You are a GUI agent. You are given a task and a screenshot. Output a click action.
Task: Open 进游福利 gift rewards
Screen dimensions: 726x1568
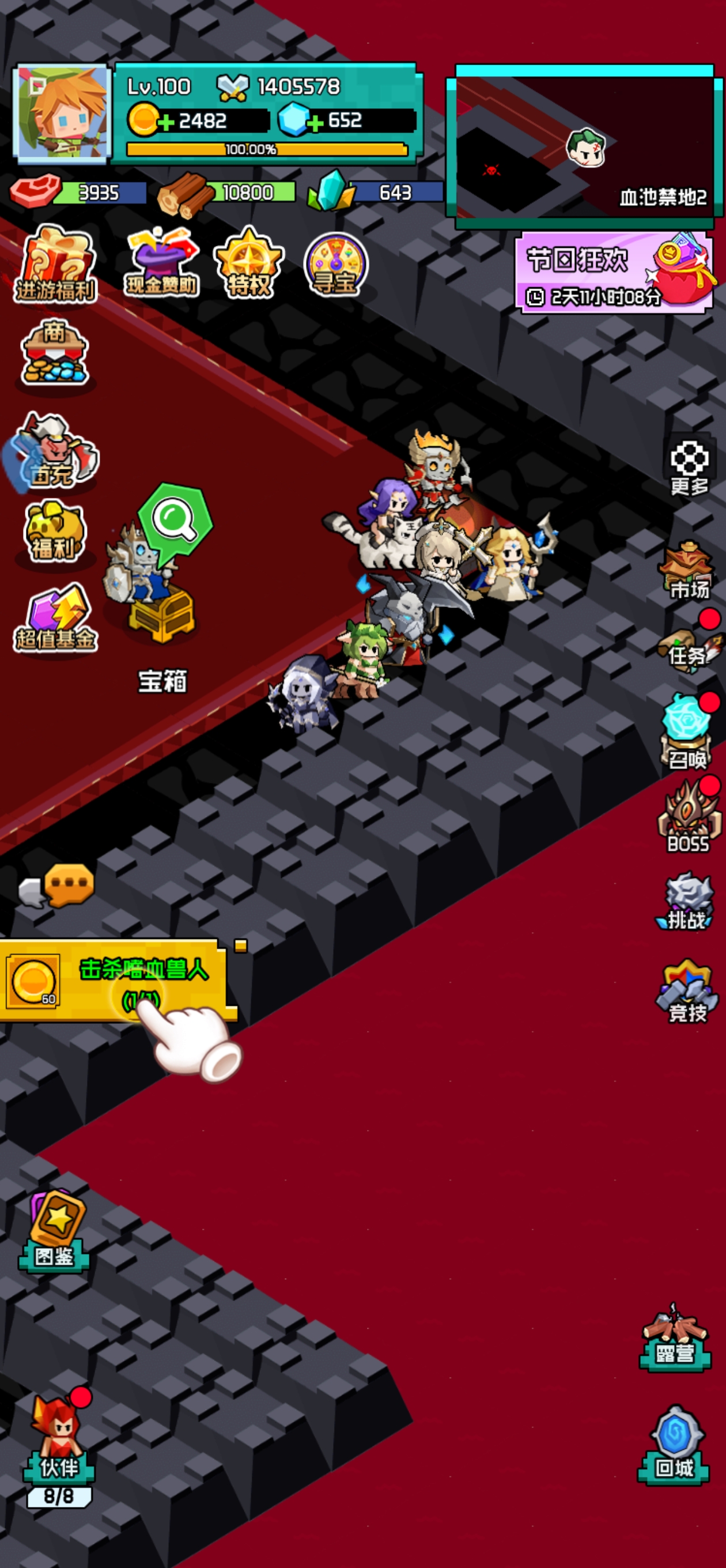(56, 264)
